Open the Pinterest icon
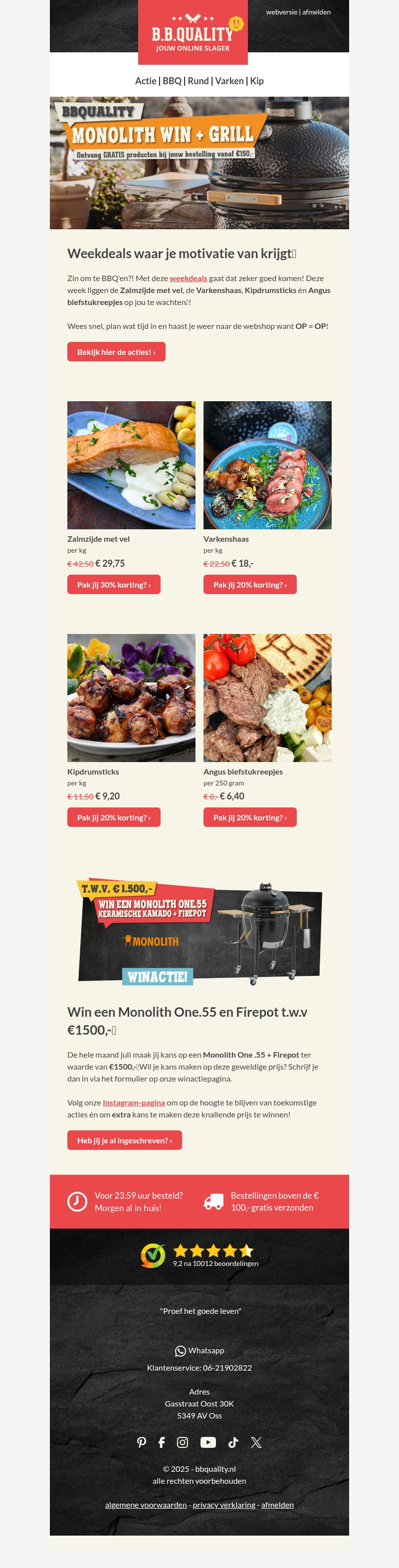The height and width of the screenshot is (1568, 399). [x=141, y=1442]
